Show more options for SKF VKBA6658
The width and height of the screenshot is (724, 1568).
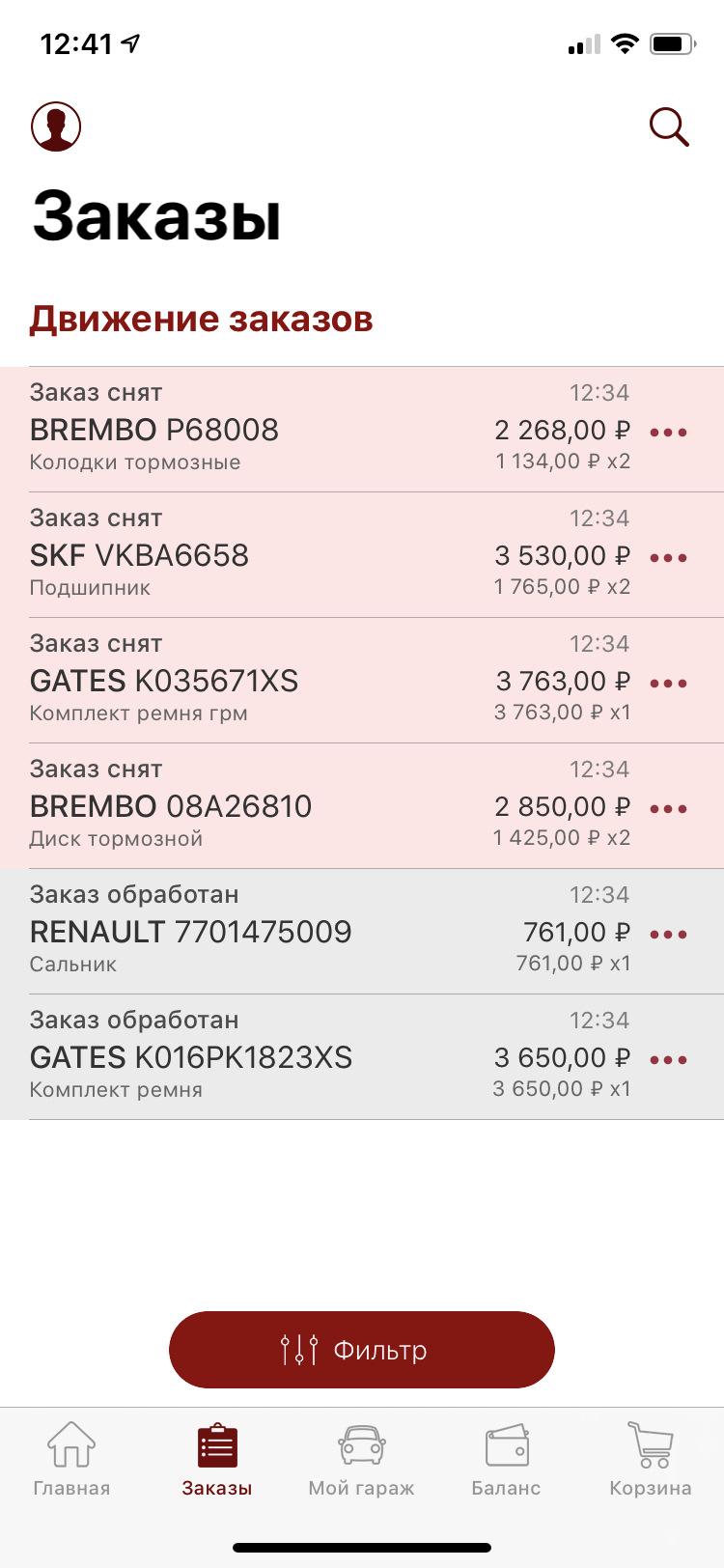668,558
